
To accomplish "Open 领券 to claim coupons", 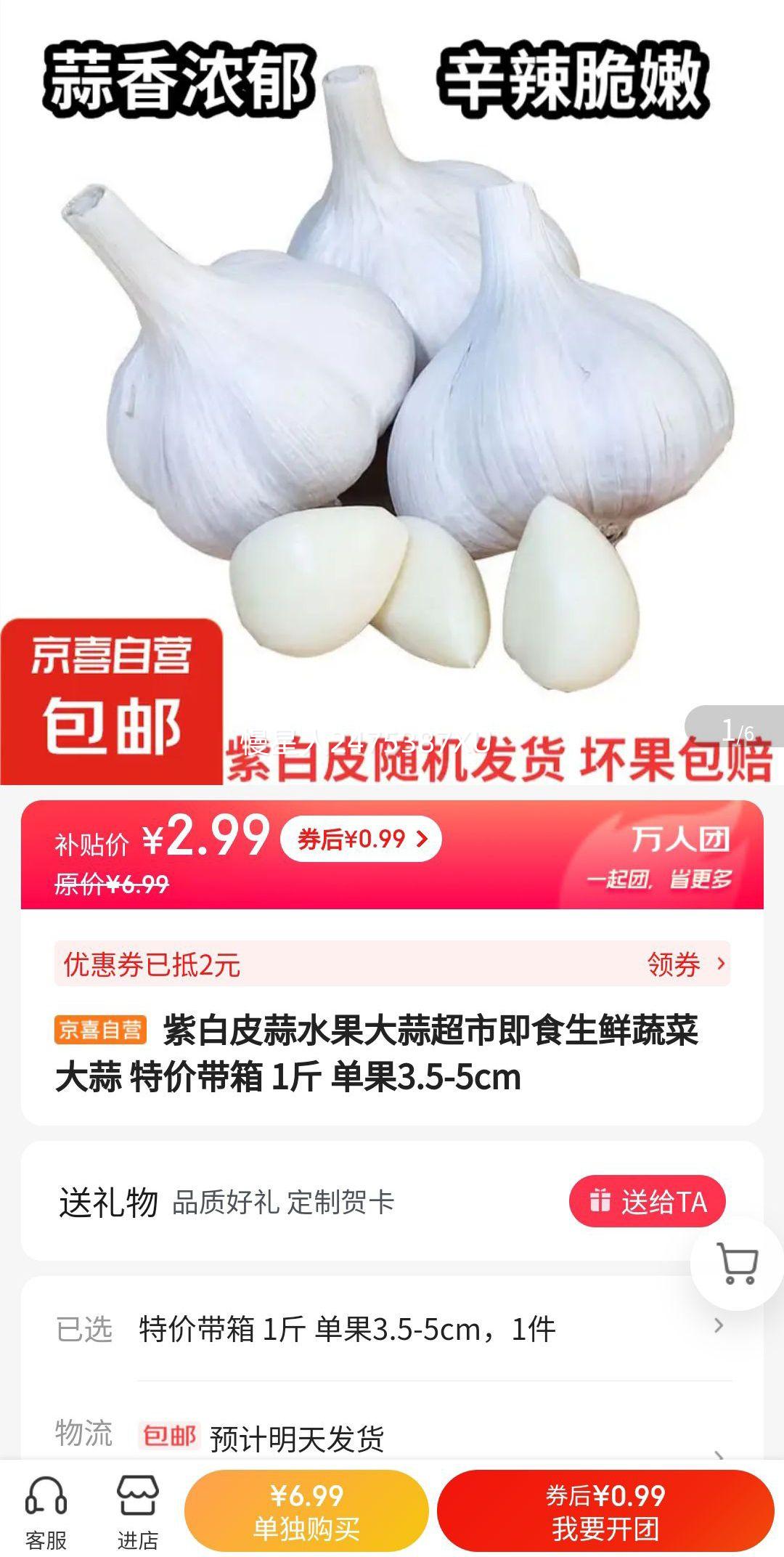I will [x=685, y=964].
